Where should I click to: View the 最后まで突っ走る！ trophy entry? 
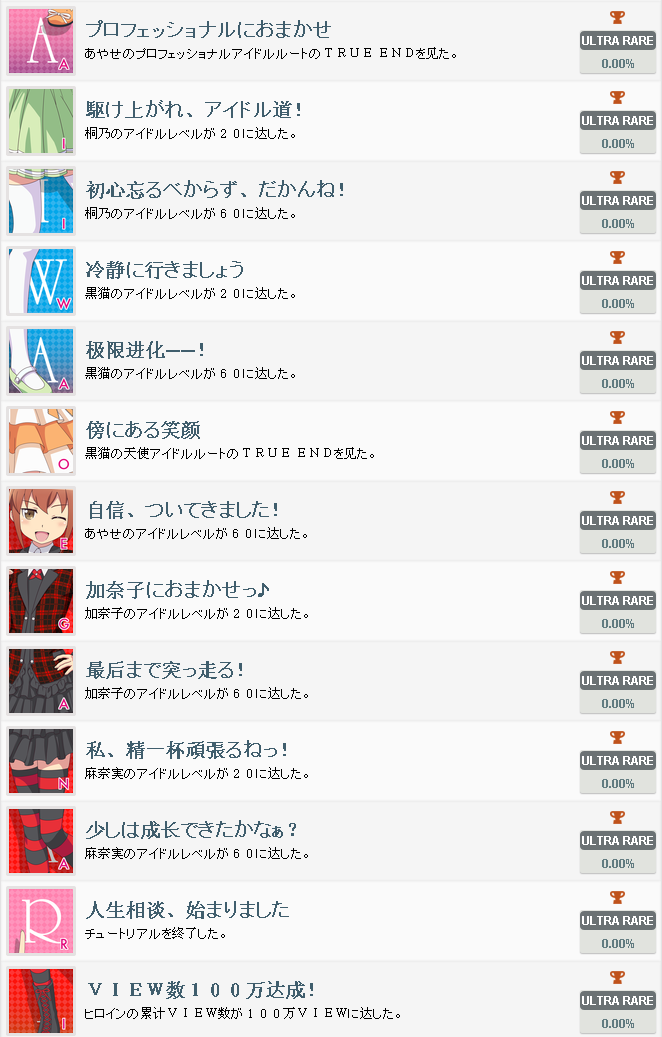click(x=165, y=670)
